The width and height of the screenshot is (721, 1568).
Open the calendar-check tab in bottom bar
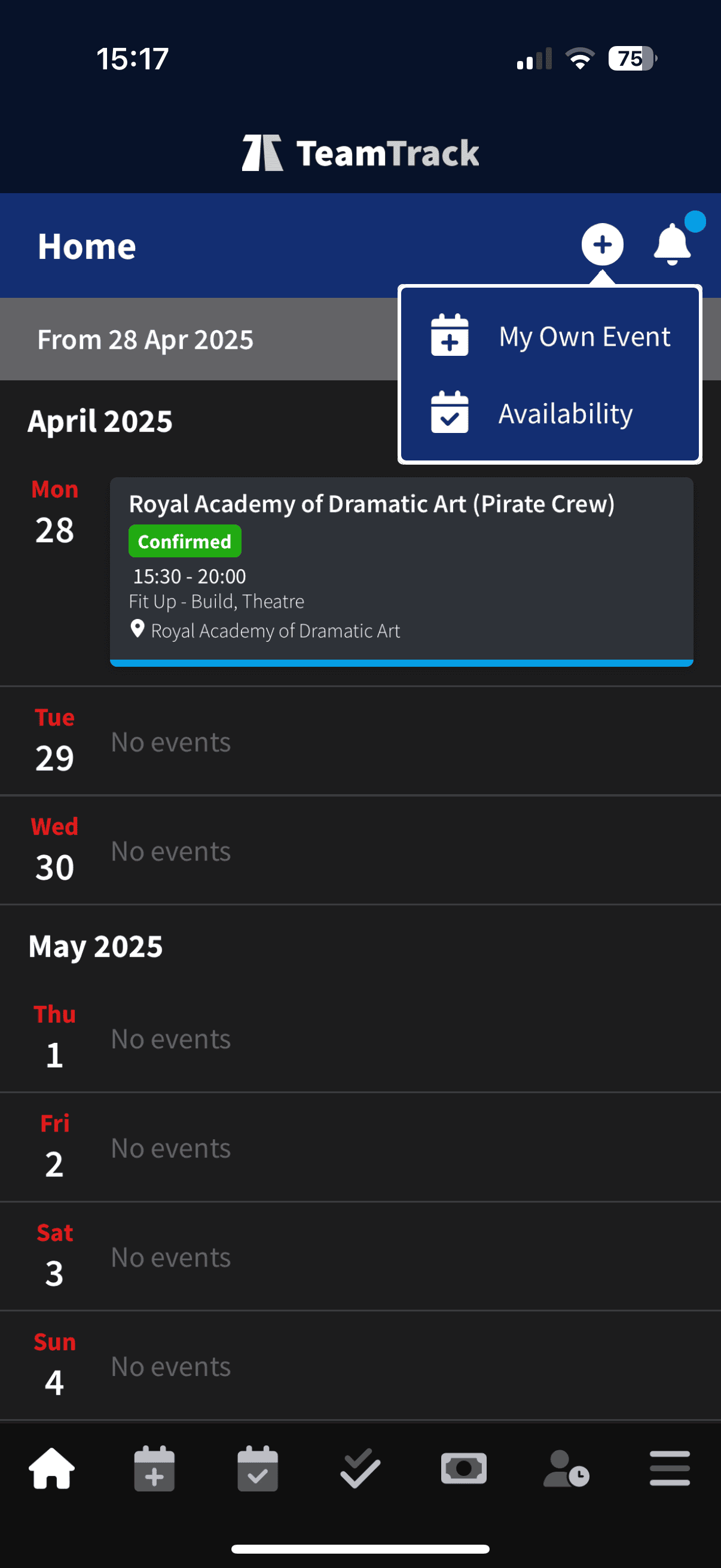coord(257,1468)
